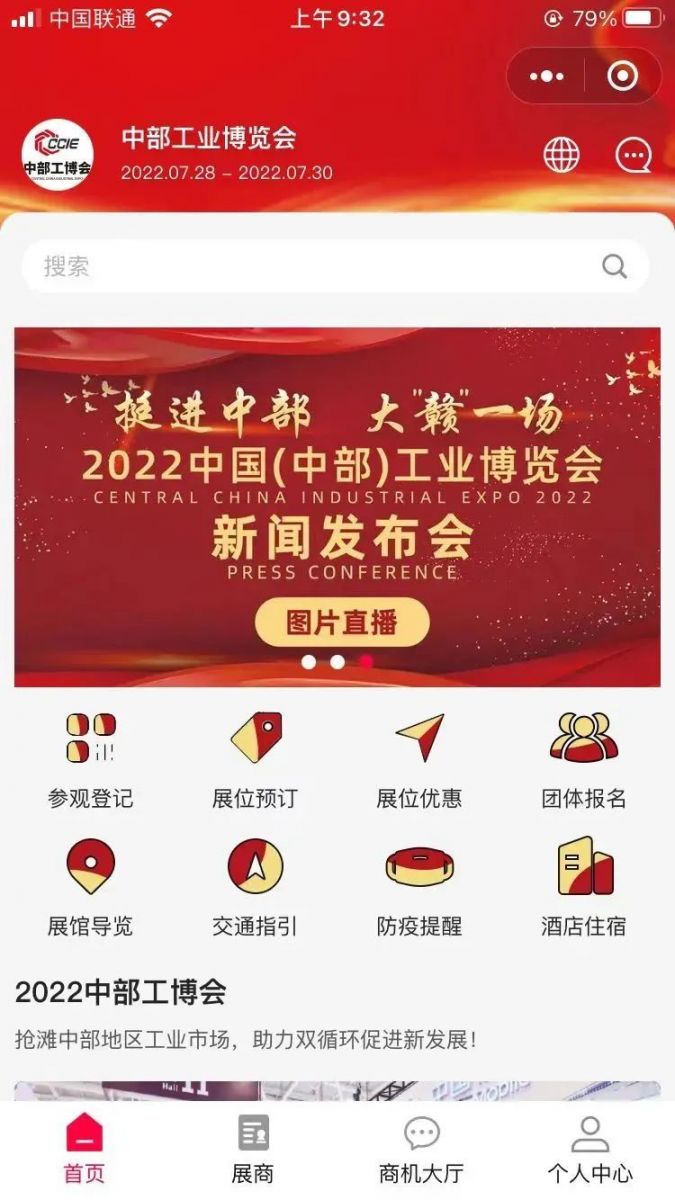Screen dimensions: 675x1200
Task: Open the 新闻发布会 banner
Action: click(337, 507)
